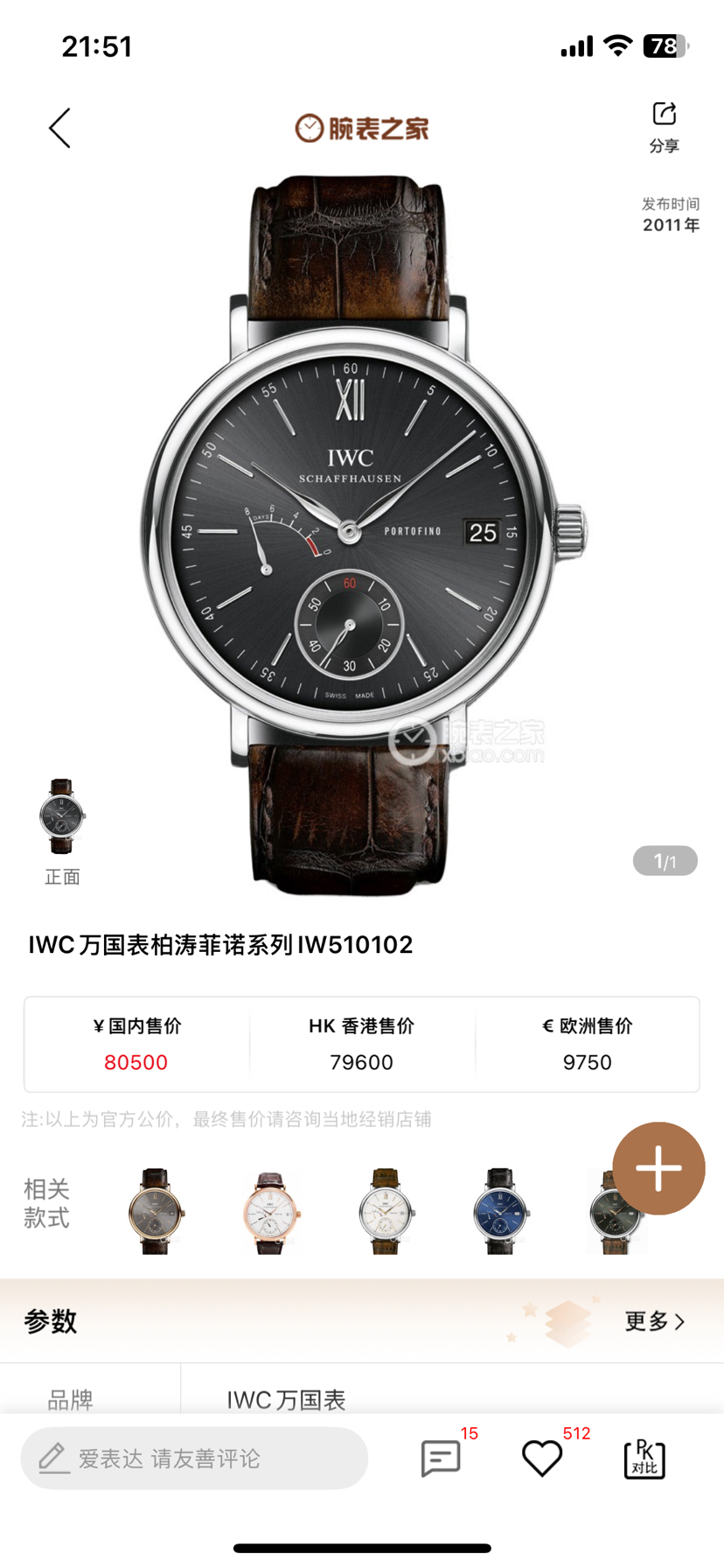Image resolution: width=724 pixels, height=1568 pixels.
Task: Open the comments icon showing 15
Action: pos(441,1459)
